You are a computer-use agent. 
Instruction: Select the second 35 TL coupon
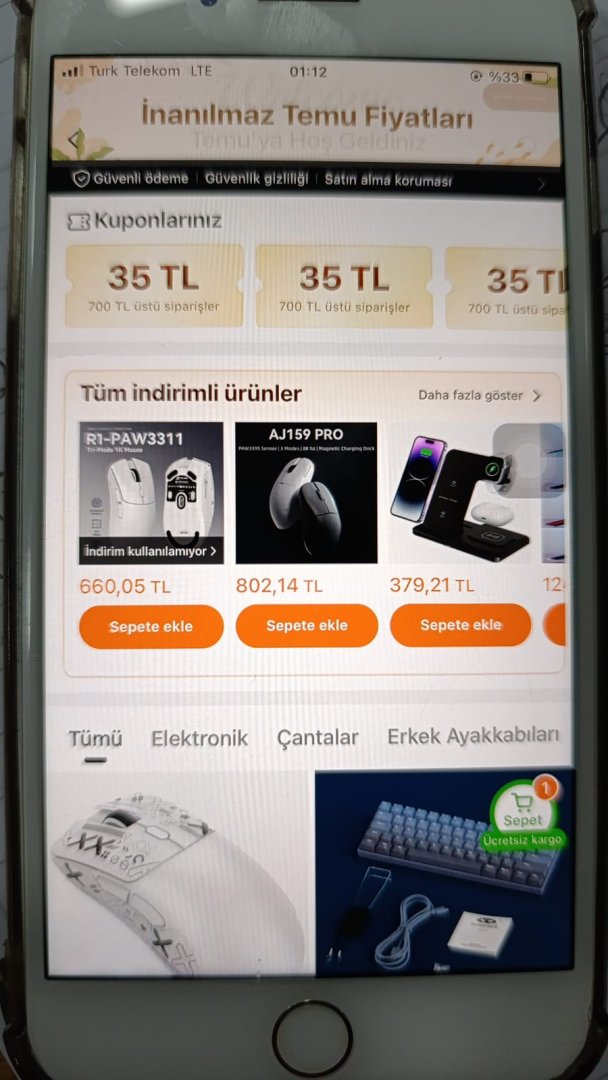[344, 286]
